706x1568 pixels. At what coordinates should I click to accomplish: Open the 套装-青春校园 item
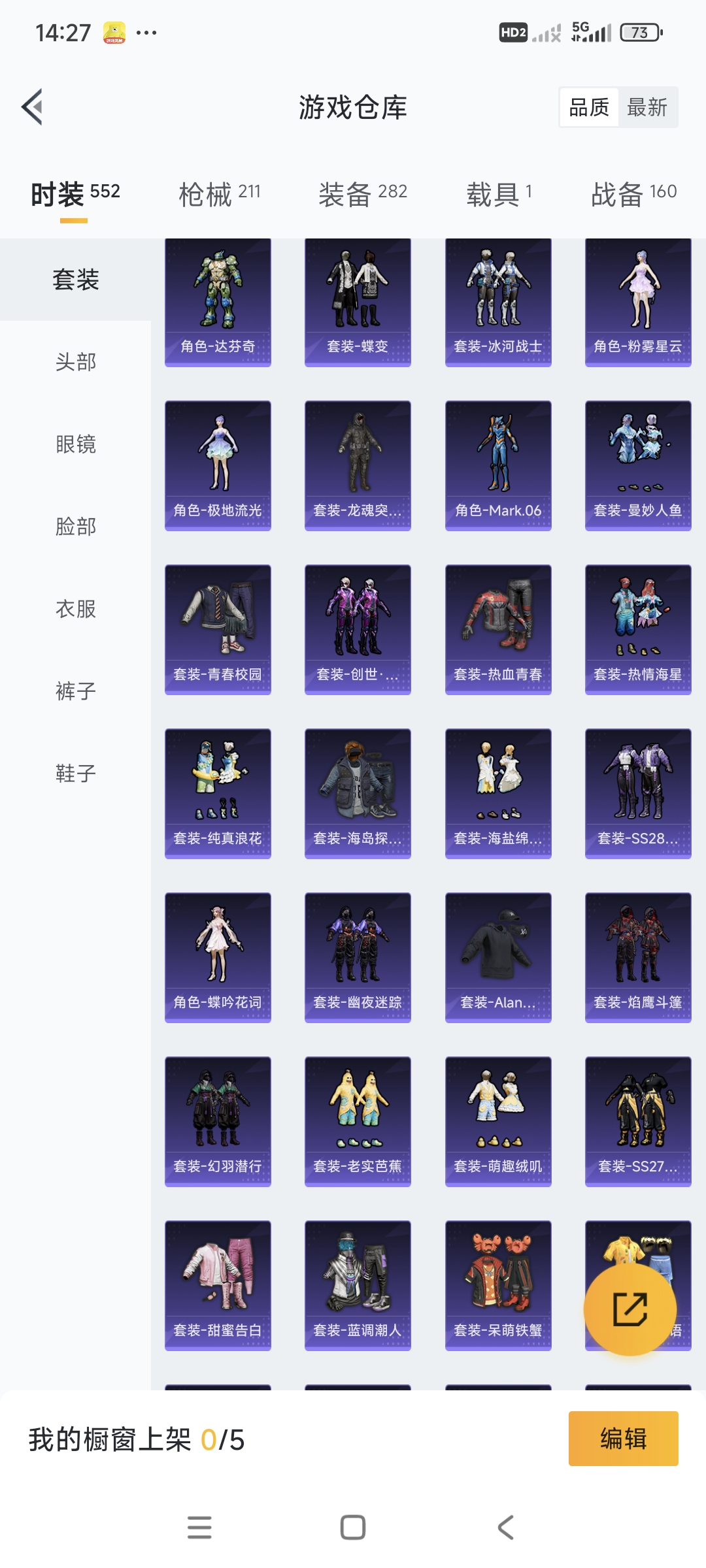point(218,629)
